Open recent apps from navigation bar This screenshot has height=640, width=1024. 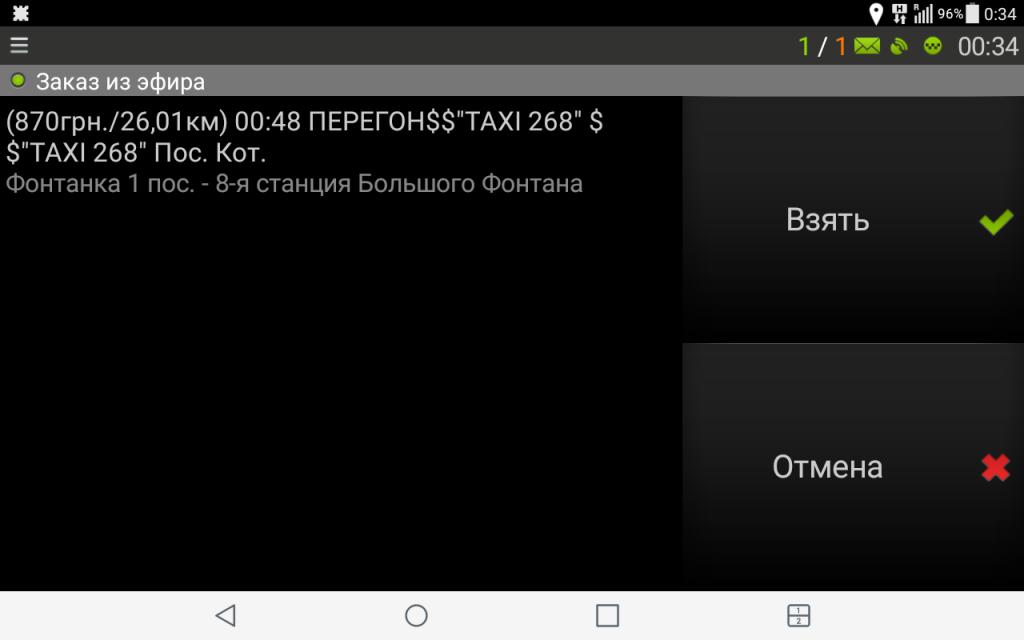tap(607, 615)
